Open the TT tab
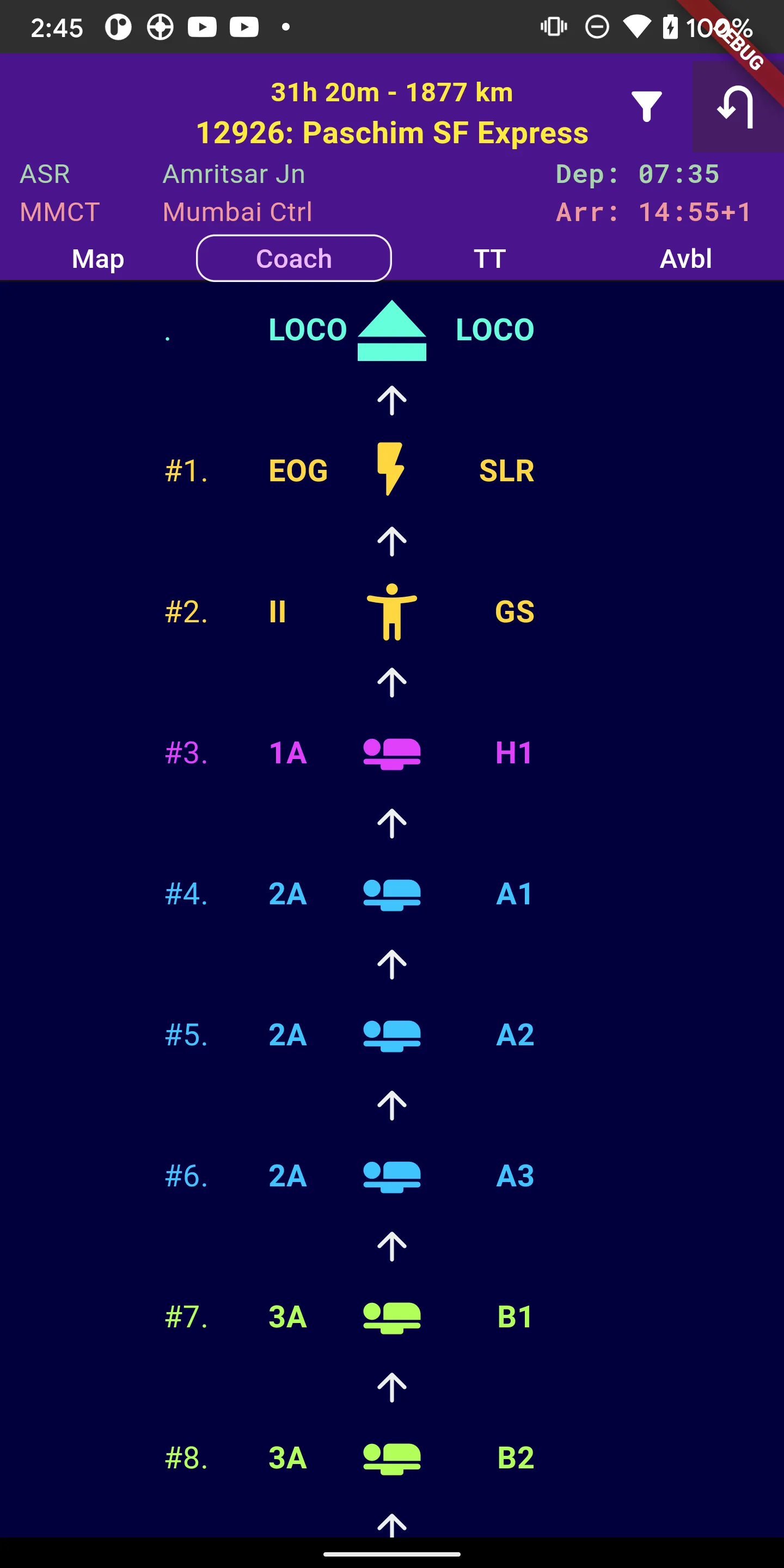Image resolution: width=784 pixels, height=1568 pixels. (490, 258)
